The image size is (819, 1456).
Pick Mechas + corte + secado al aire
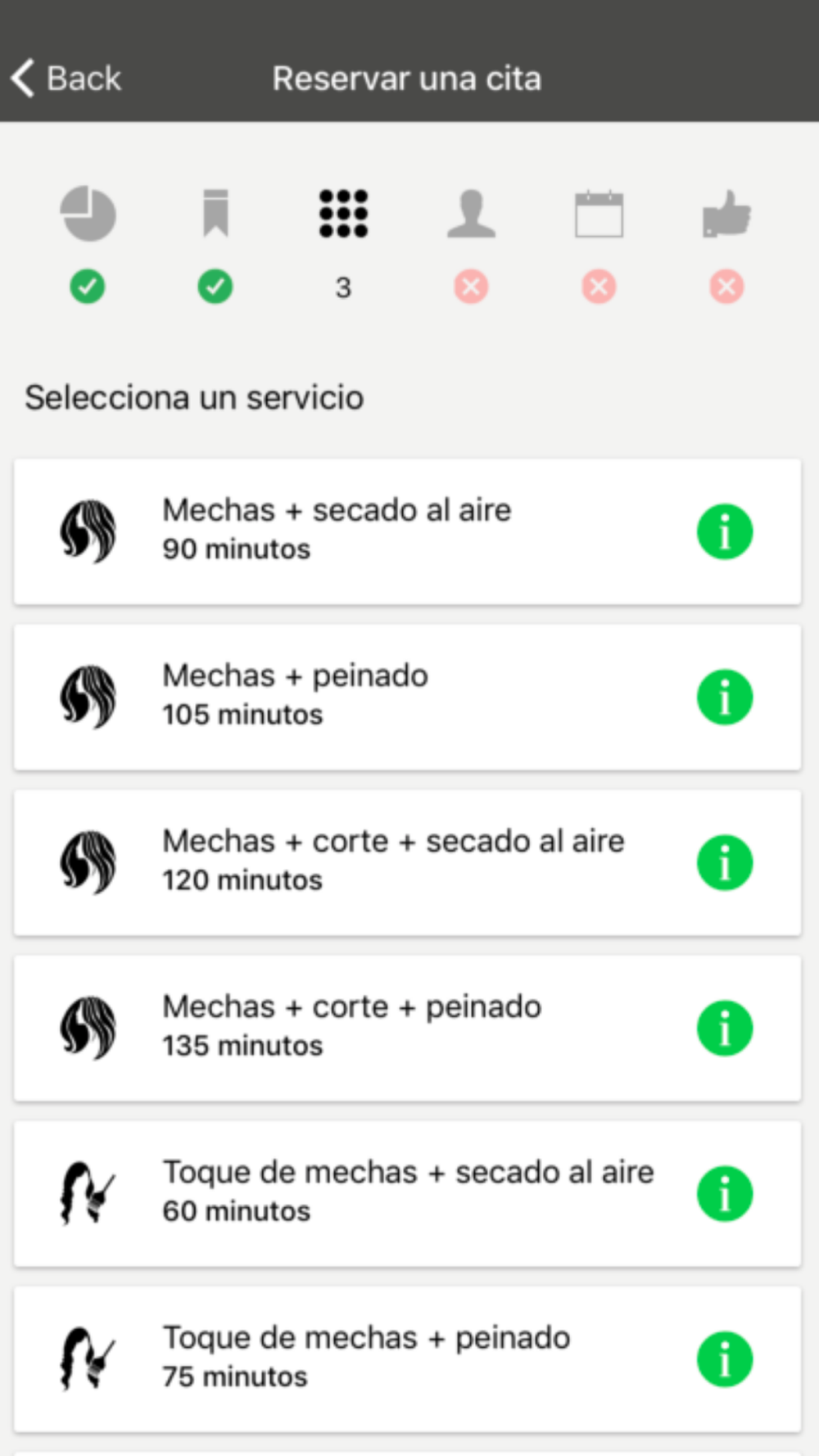[407, 862]
